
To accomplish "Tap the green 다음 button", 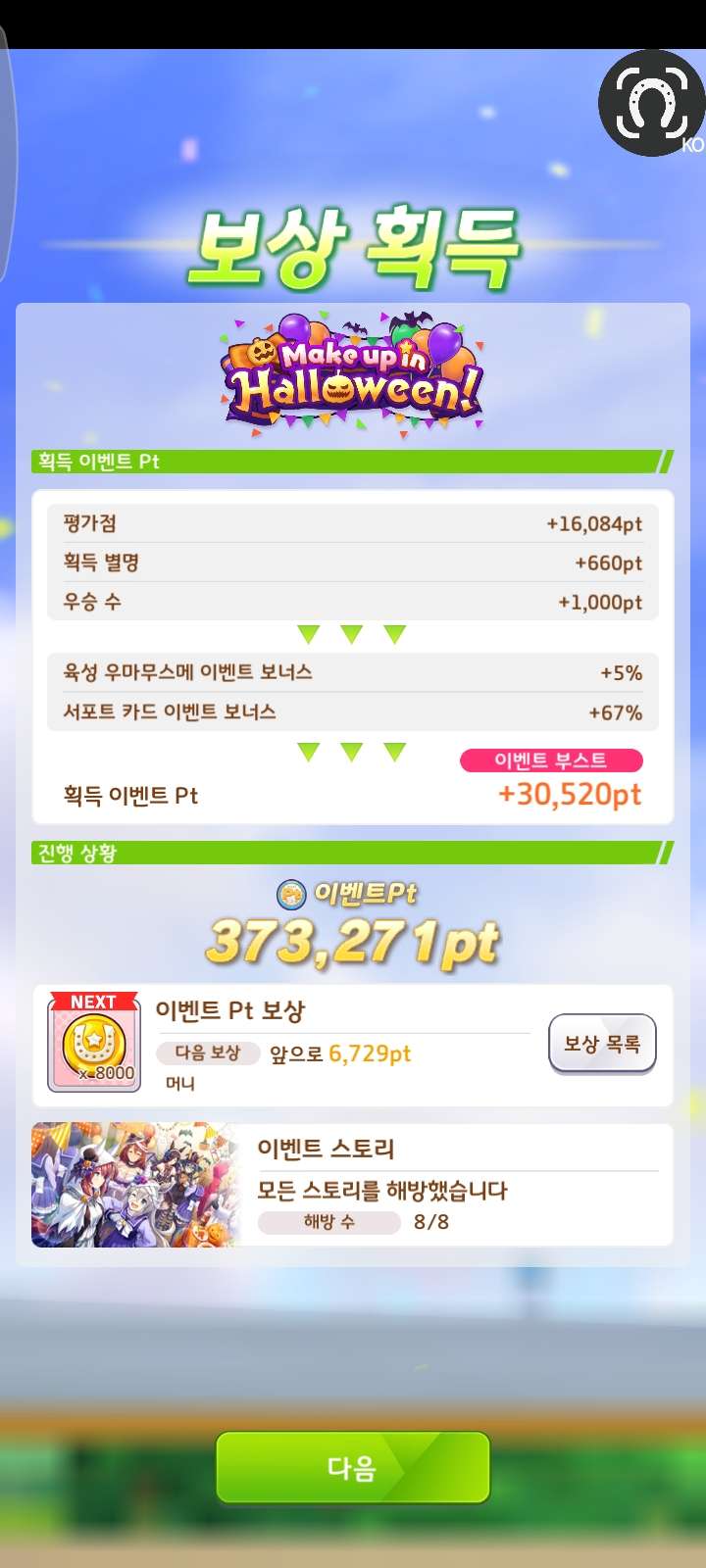I will coord(352,1467).
